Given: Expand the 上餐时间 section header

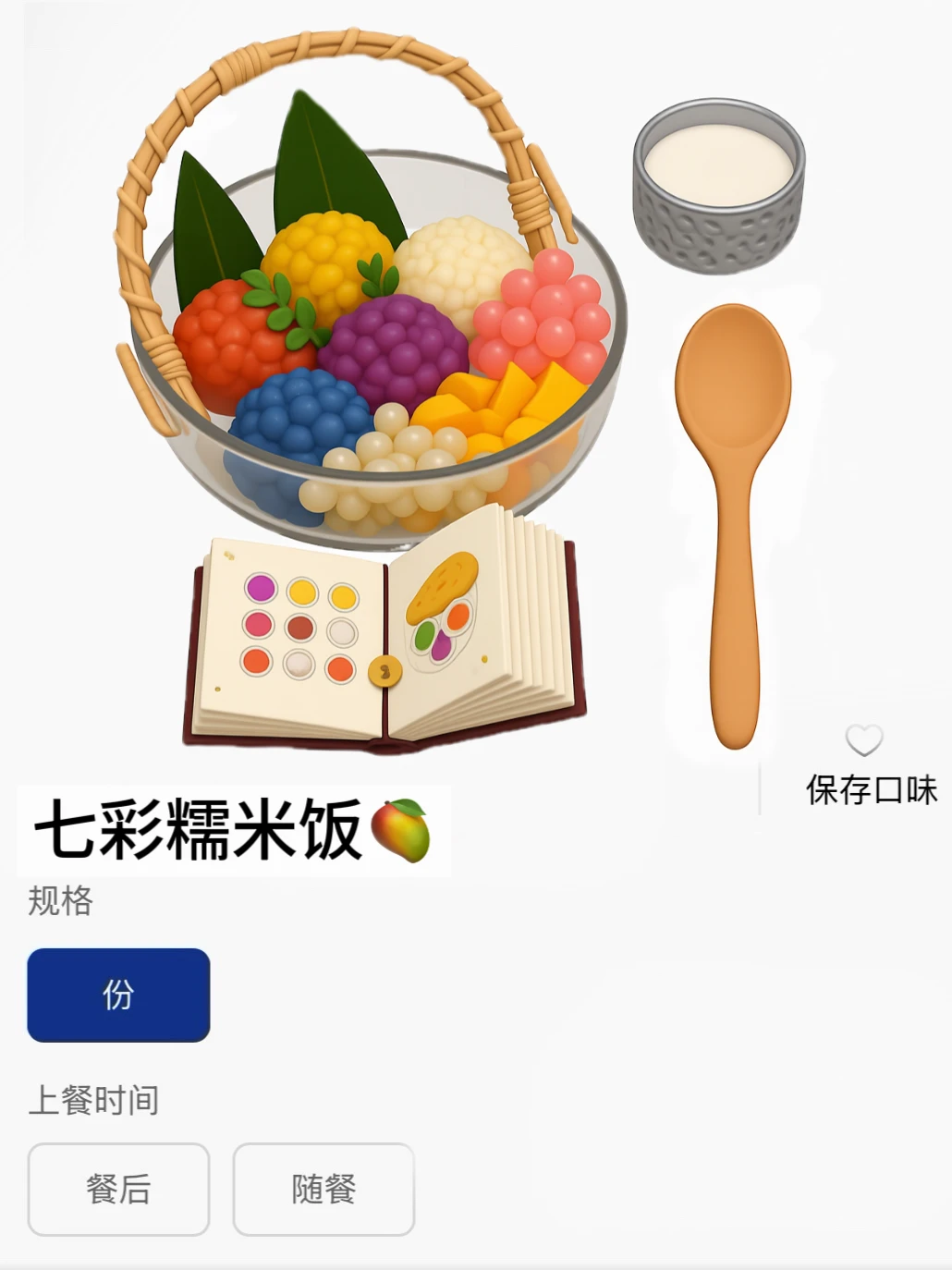Looking at the screenshot, I should pyautogui.click(x=92, y=1100).
